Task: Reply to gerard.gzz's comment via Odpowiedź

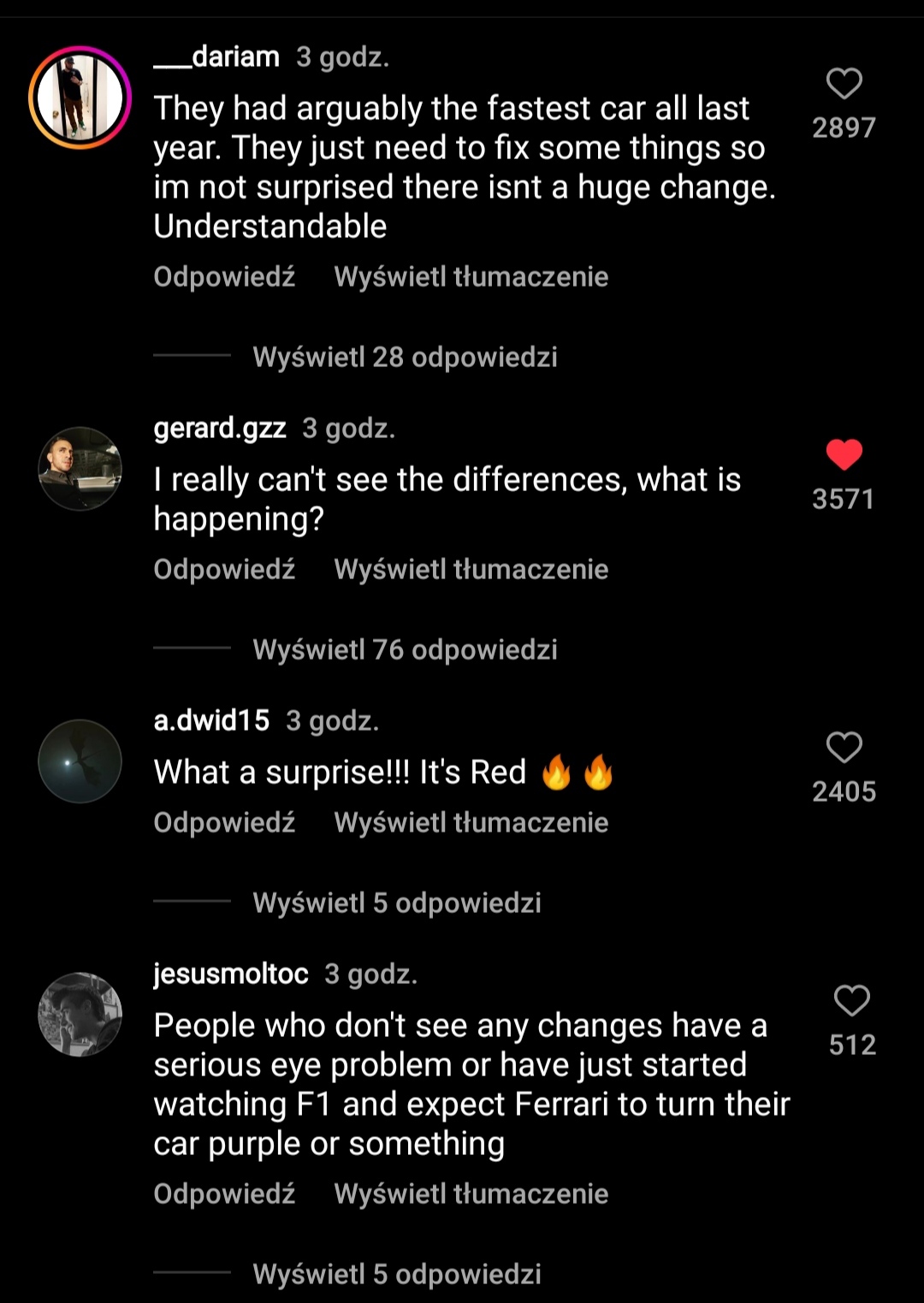Action: [x=224, y=570]
